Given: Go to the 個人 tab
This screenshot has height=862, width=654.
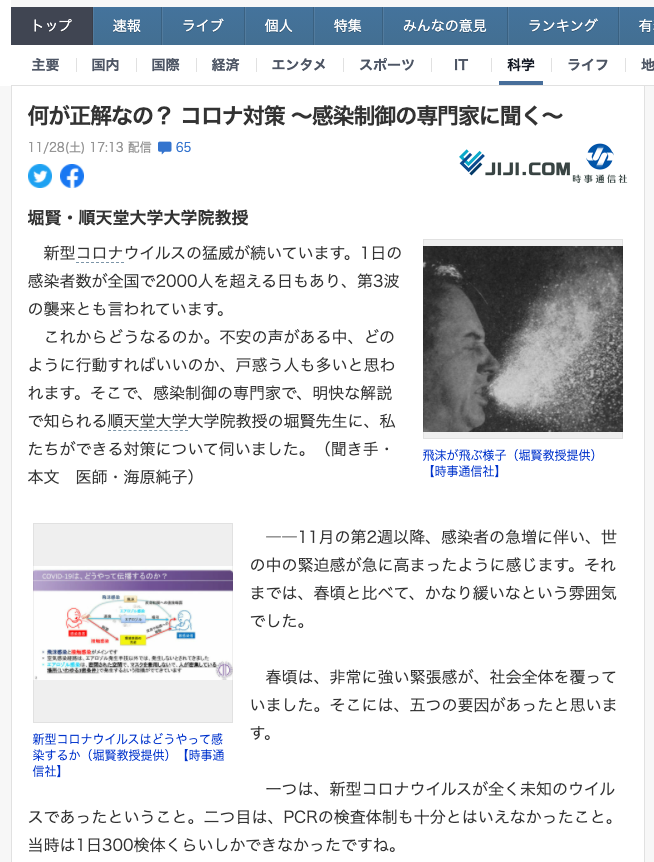Looking at the screenshot, I should 278,26.
